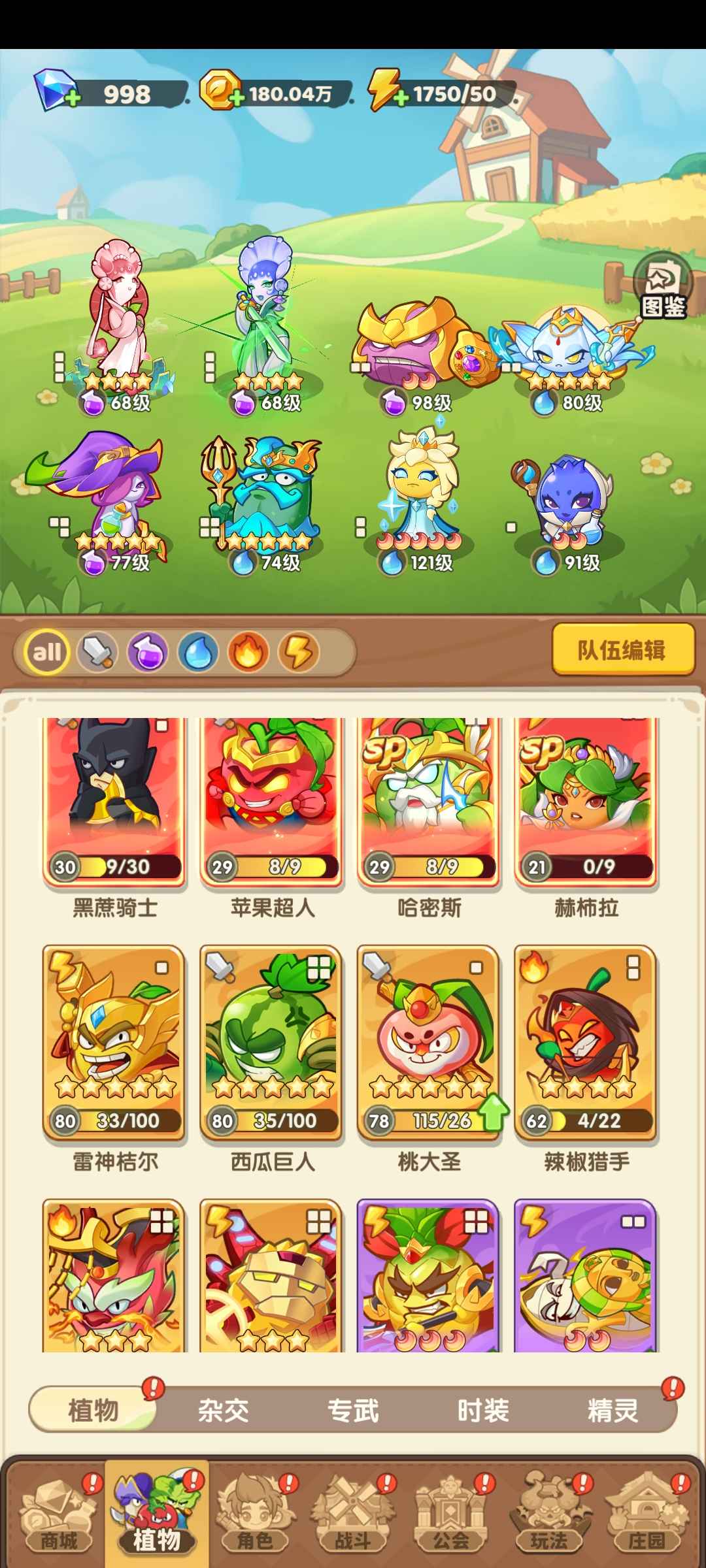Switch to the 专武 tab
706x1568 pixels.
[x=353, y=1411]
